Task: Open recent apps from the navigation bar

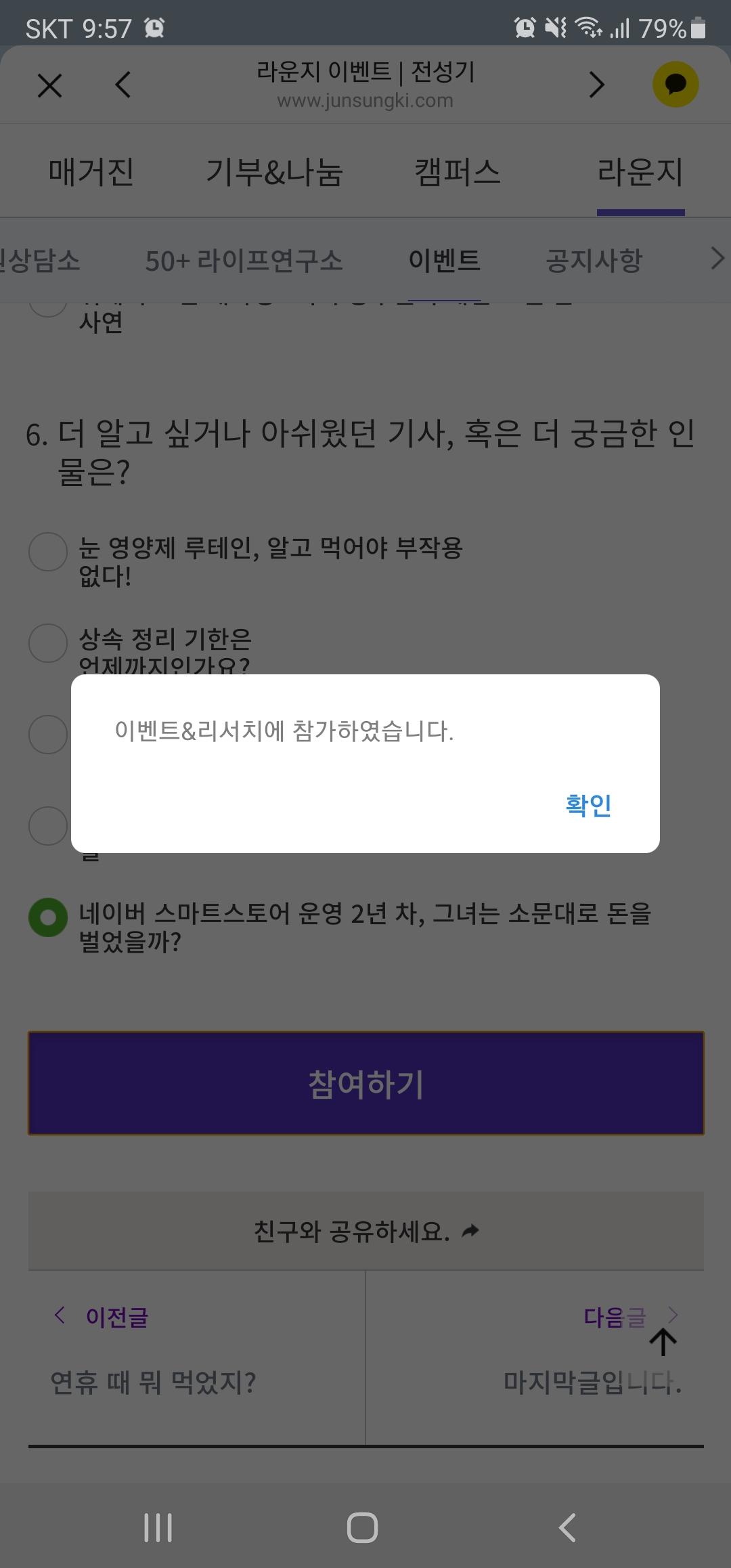Action: pyautogui.click(x=158, y=1527)
